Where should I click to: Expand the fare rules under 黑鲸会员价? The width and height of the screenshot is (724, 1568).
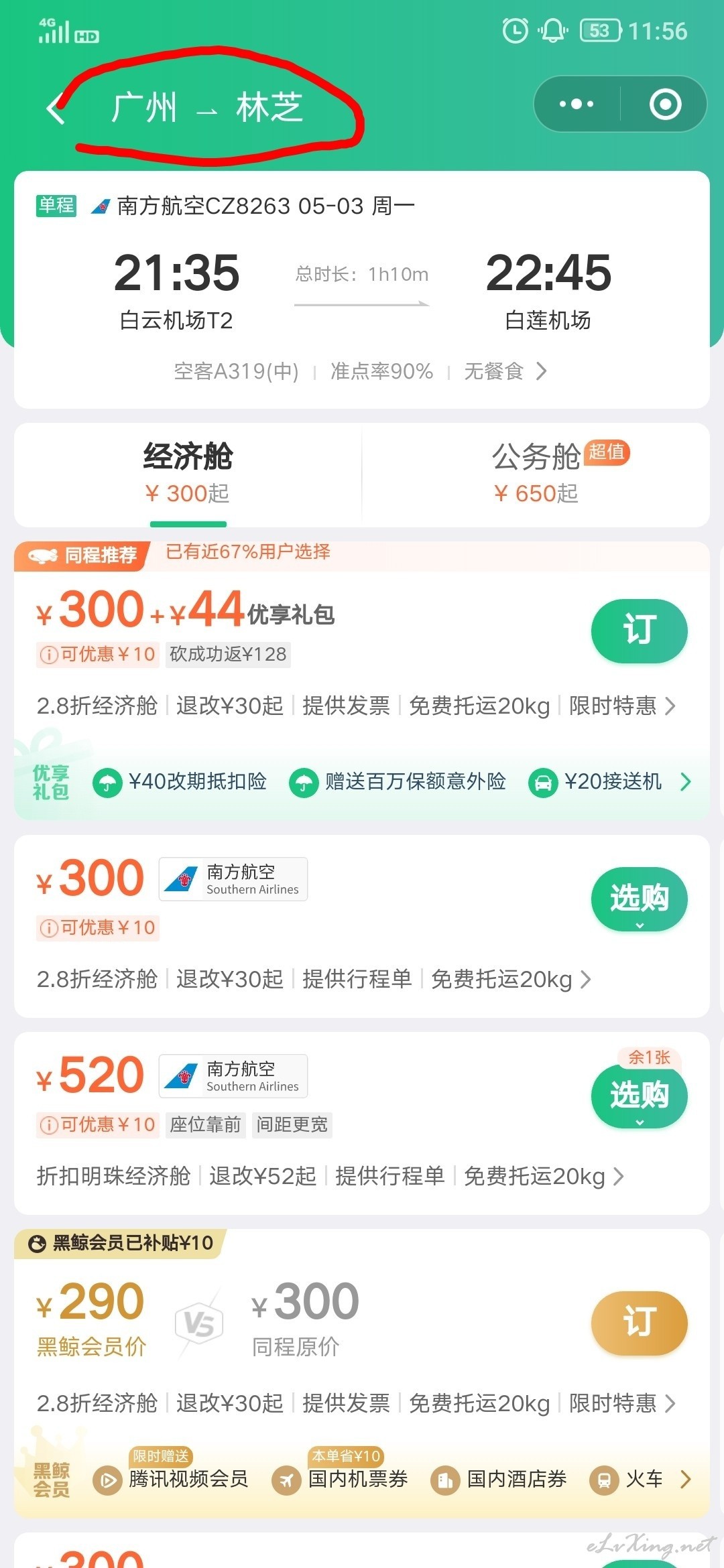(356, 1403)
